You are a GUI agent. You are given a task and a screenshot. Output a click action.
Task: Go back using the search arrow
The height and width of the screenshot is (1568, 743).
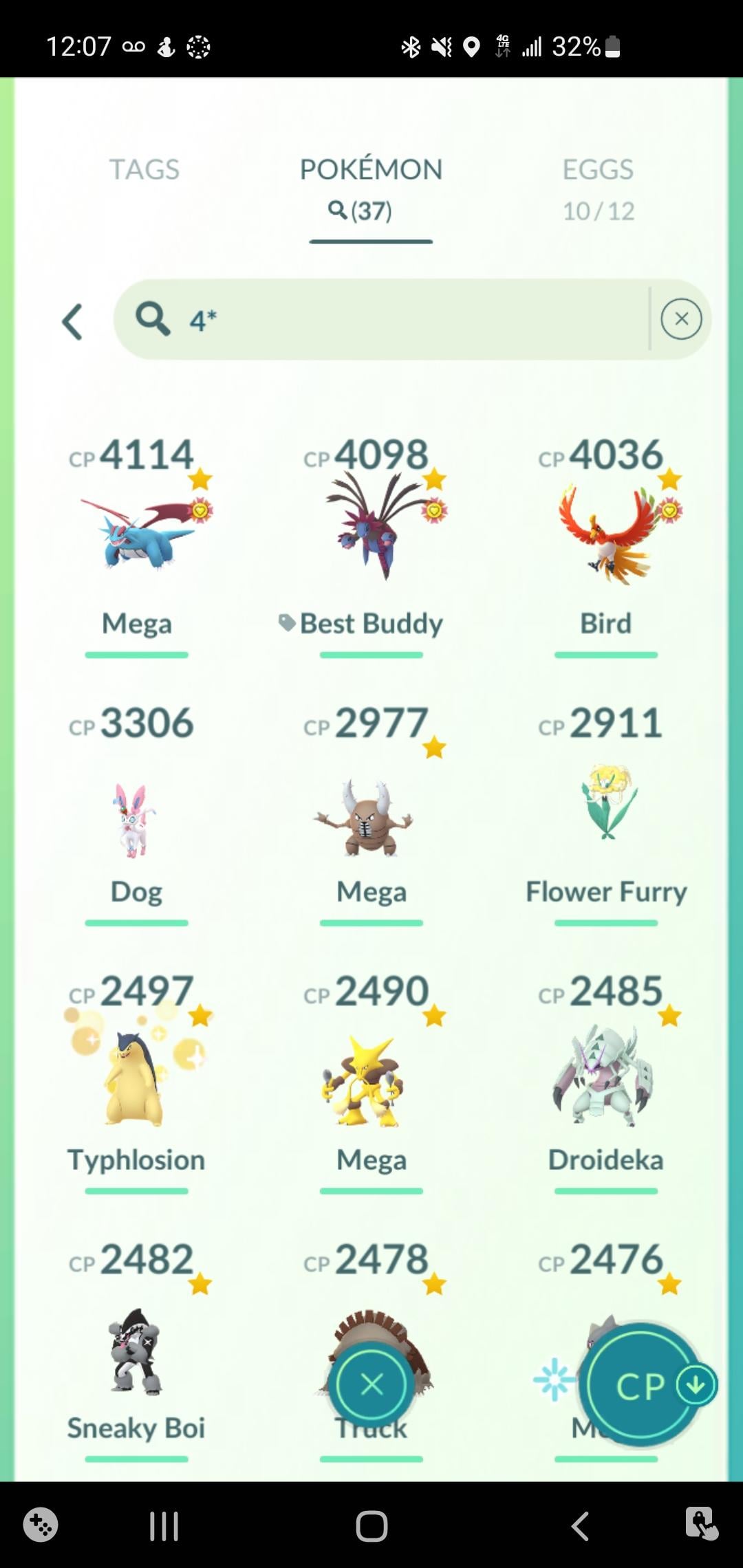(73, 322)
